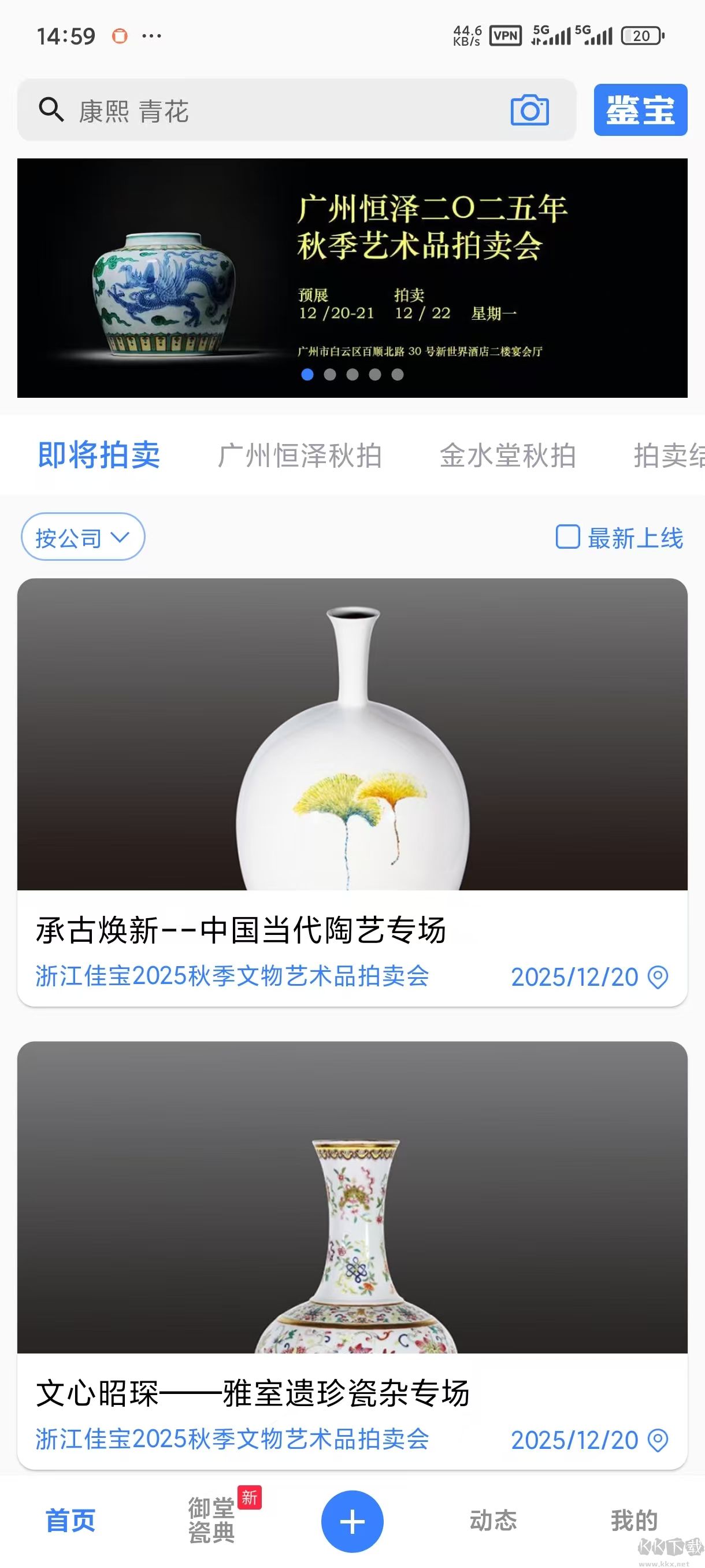The height and width of the screenshot is (1568, 705).
Task: Collapse the 按公司 filter chevron
Action: [x=120, y=538]
